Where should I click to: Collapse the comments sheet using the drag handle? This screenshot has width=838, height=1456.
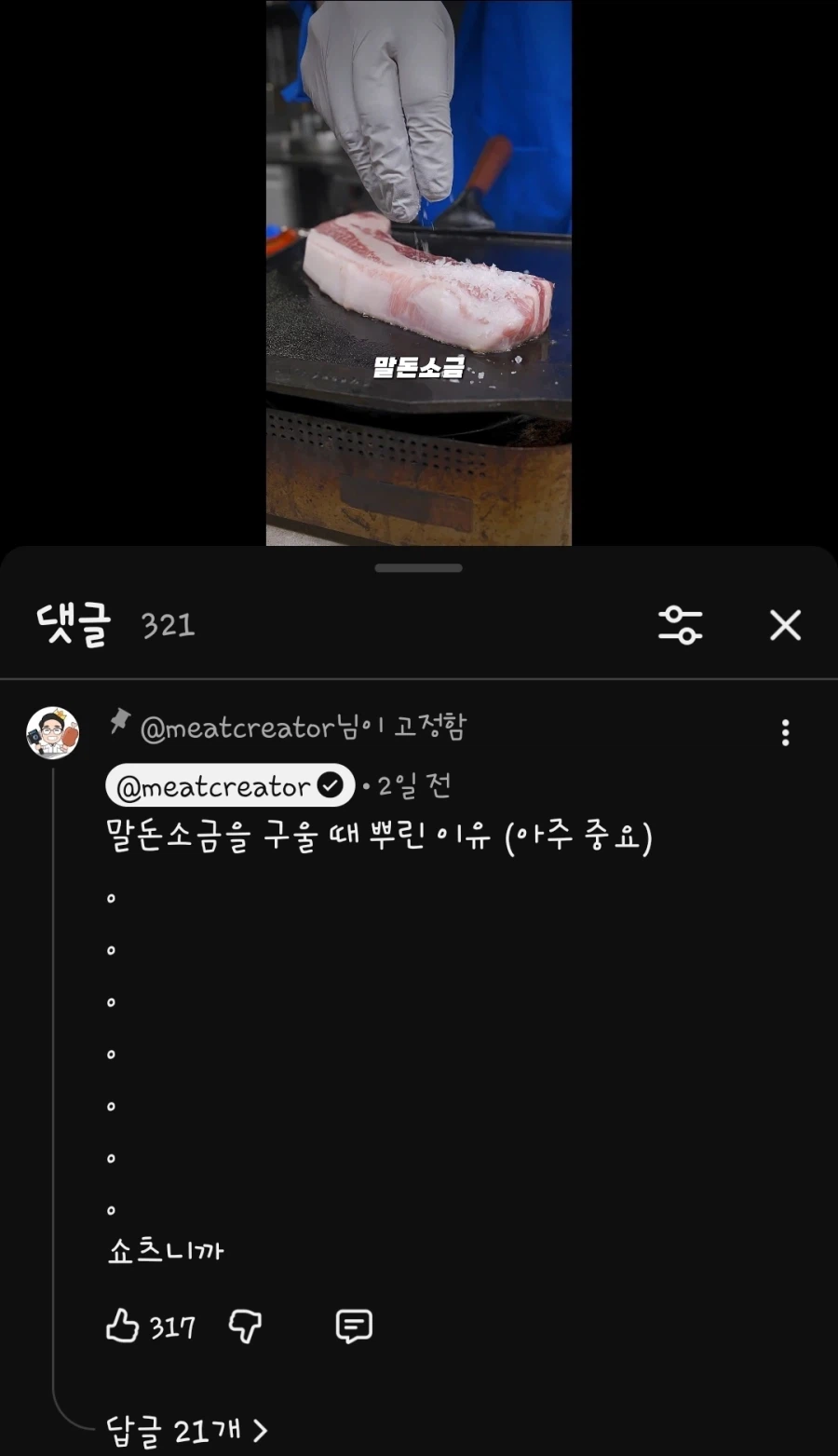pyautogui.click(x=419, y=566)
